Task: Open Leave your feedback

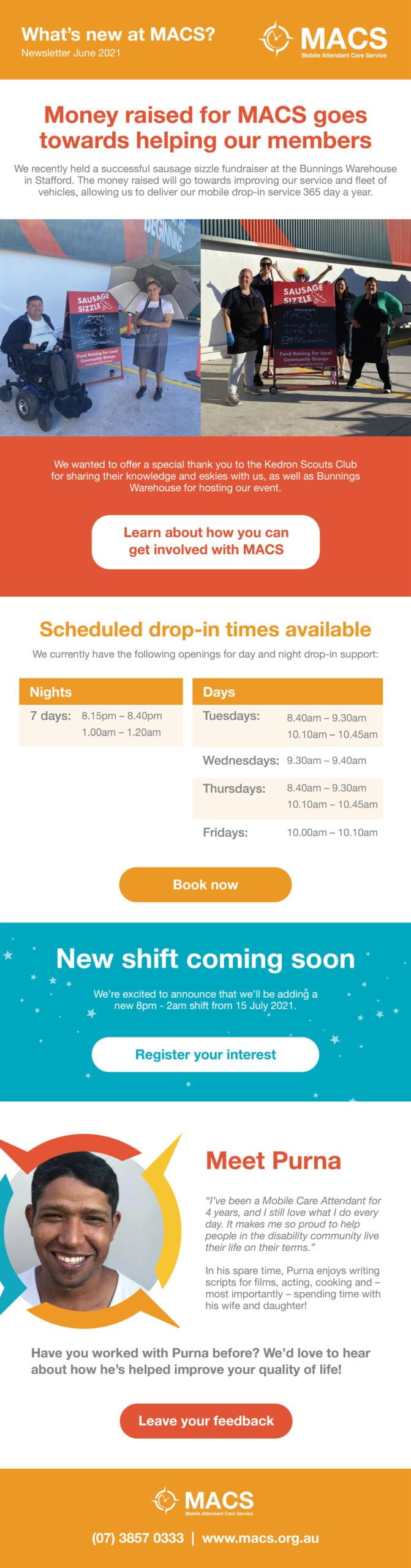Action: pos(206,1420)
